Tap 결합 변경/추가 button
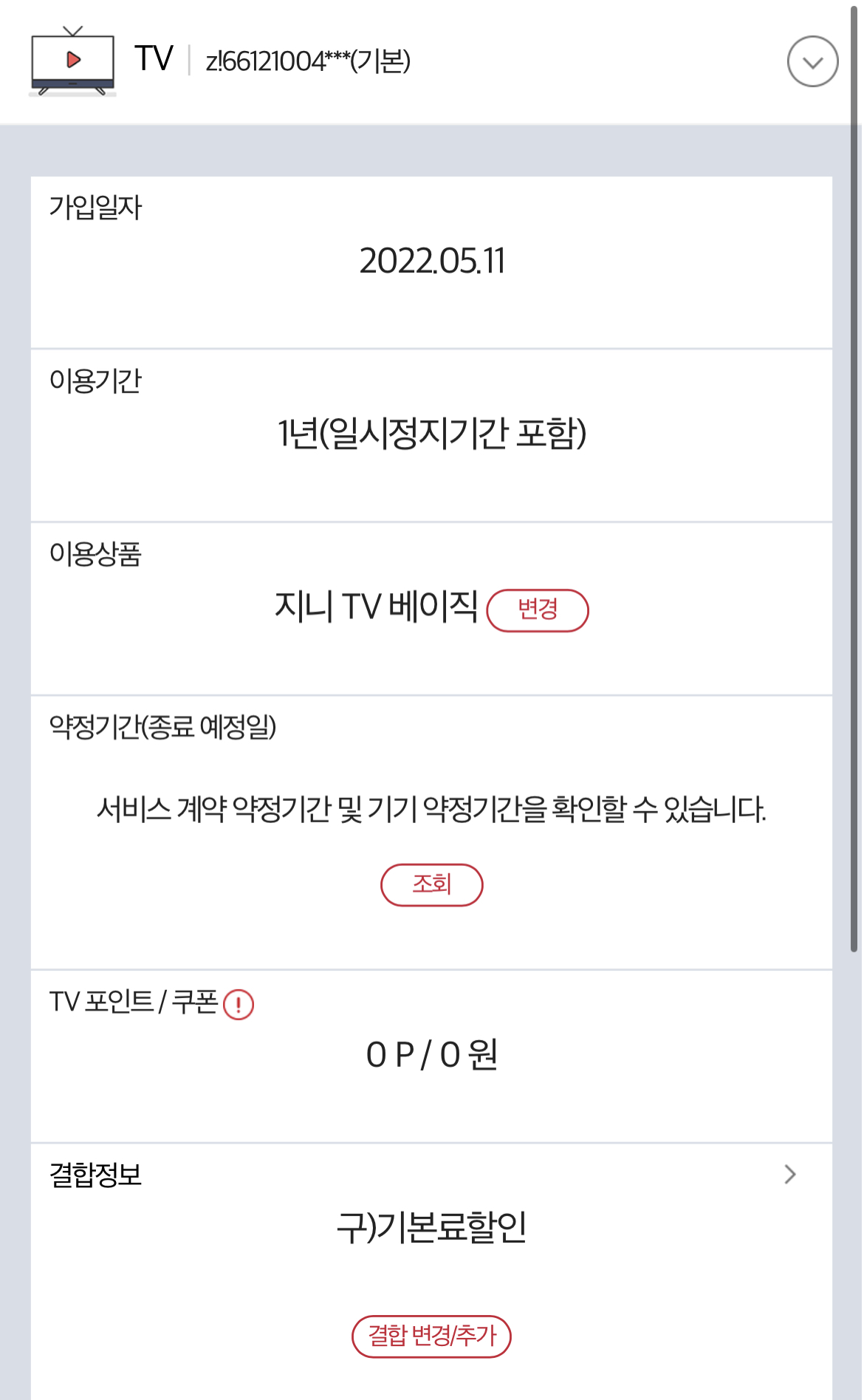Image resolution: width=864 pixels, height=1400 pixels. (x=431, y=1336)
